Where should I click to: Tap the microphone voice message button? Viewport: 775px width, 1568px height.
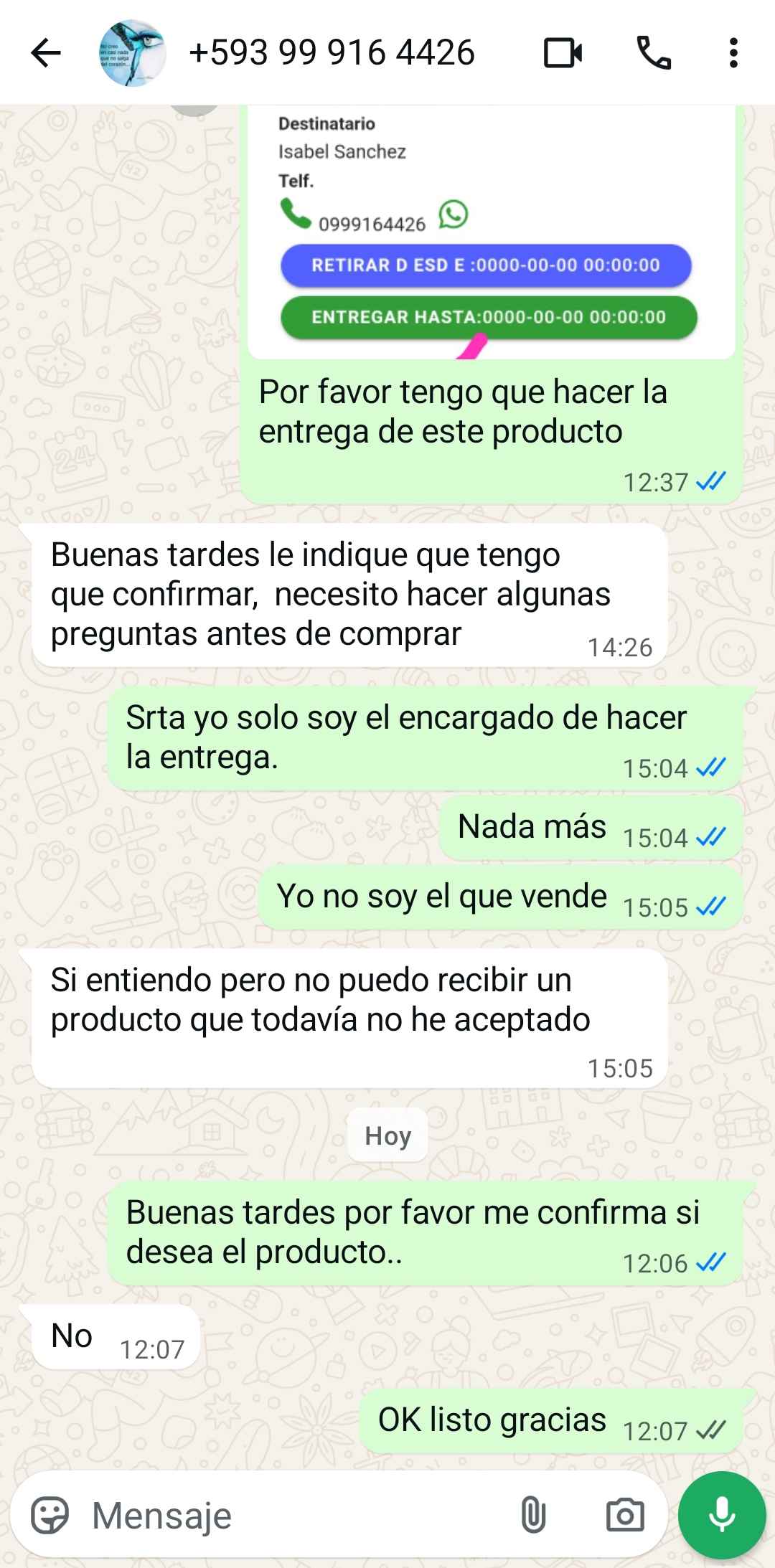722,1515
